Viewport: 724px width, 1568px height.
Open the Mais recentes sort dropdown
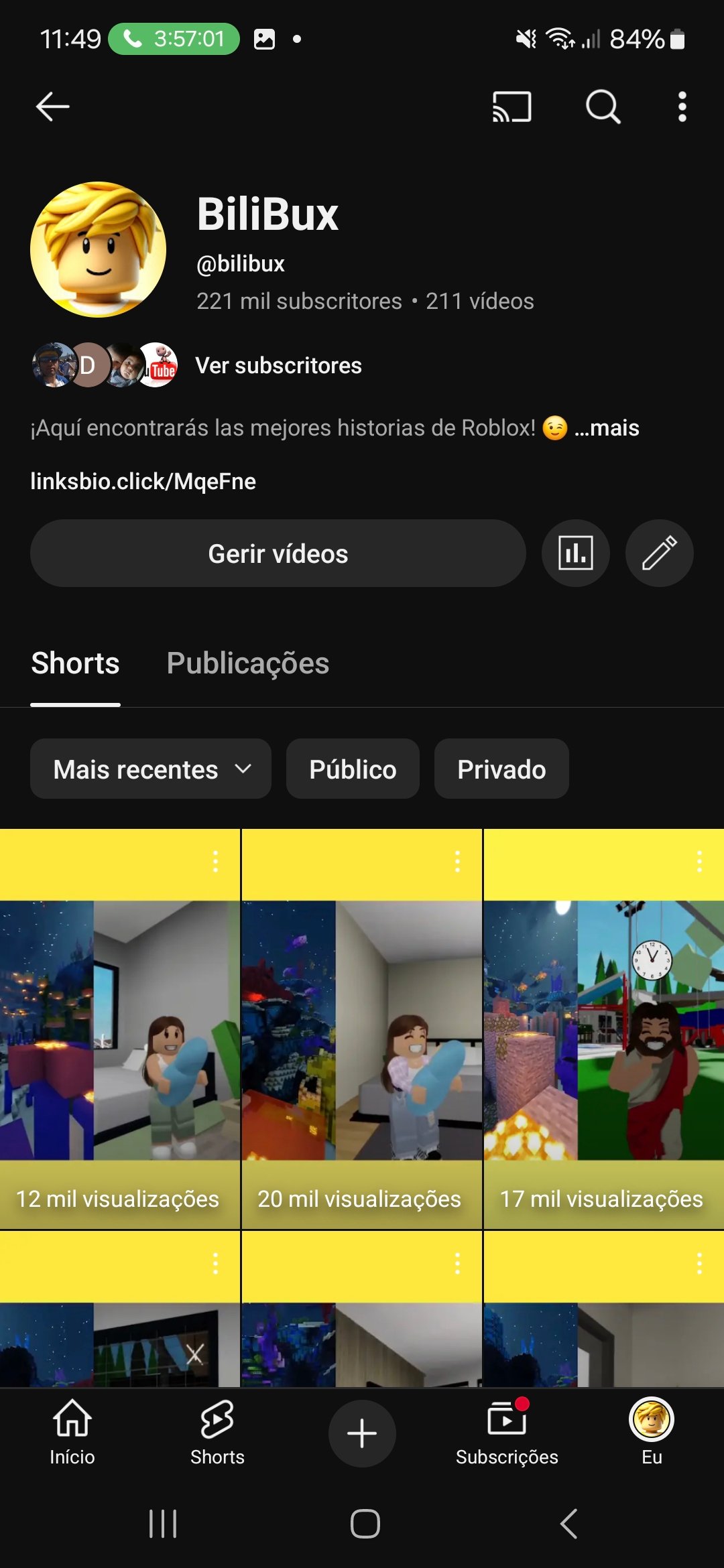pos(151,769)
